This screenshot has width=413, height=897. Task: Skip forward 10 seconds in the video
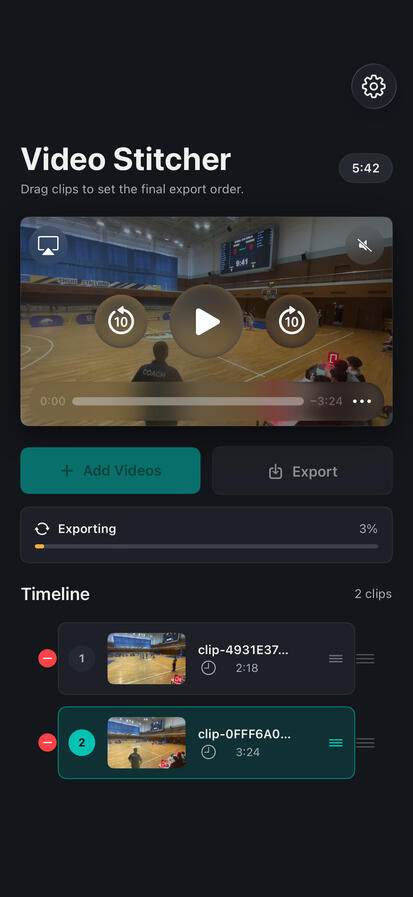point(292,322)
